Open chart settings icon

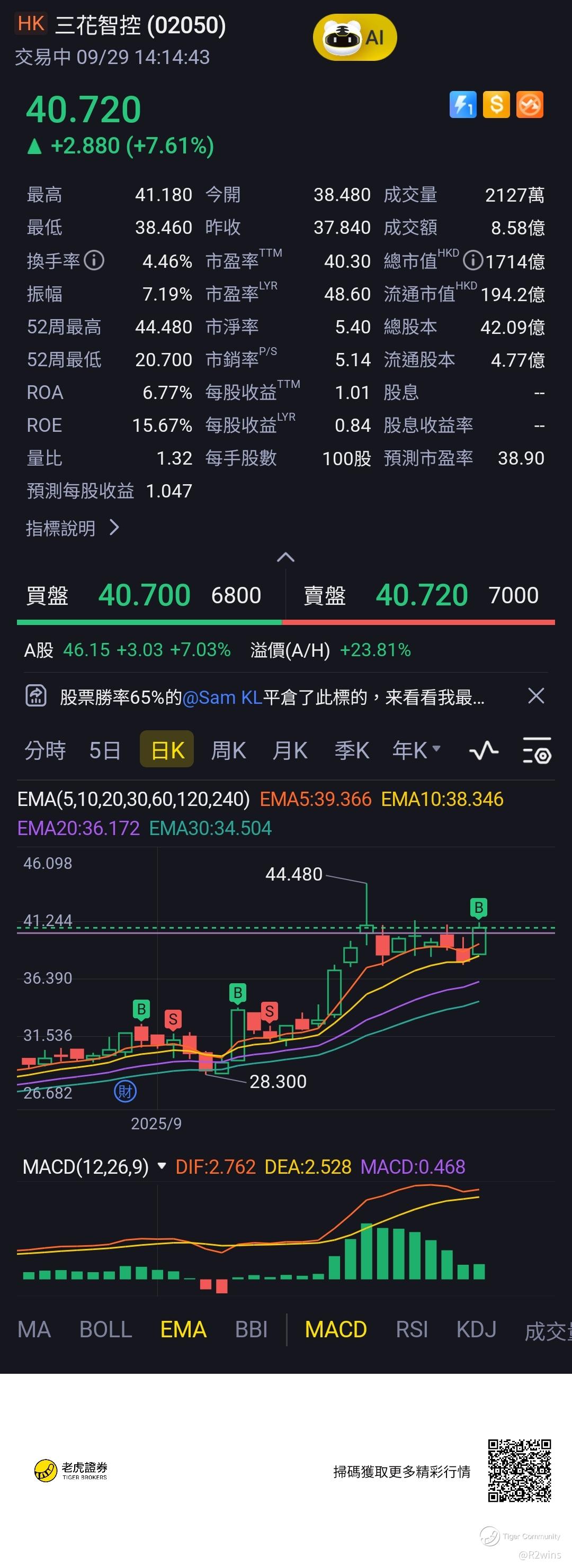pyautogui.click(x=537, y=750)
